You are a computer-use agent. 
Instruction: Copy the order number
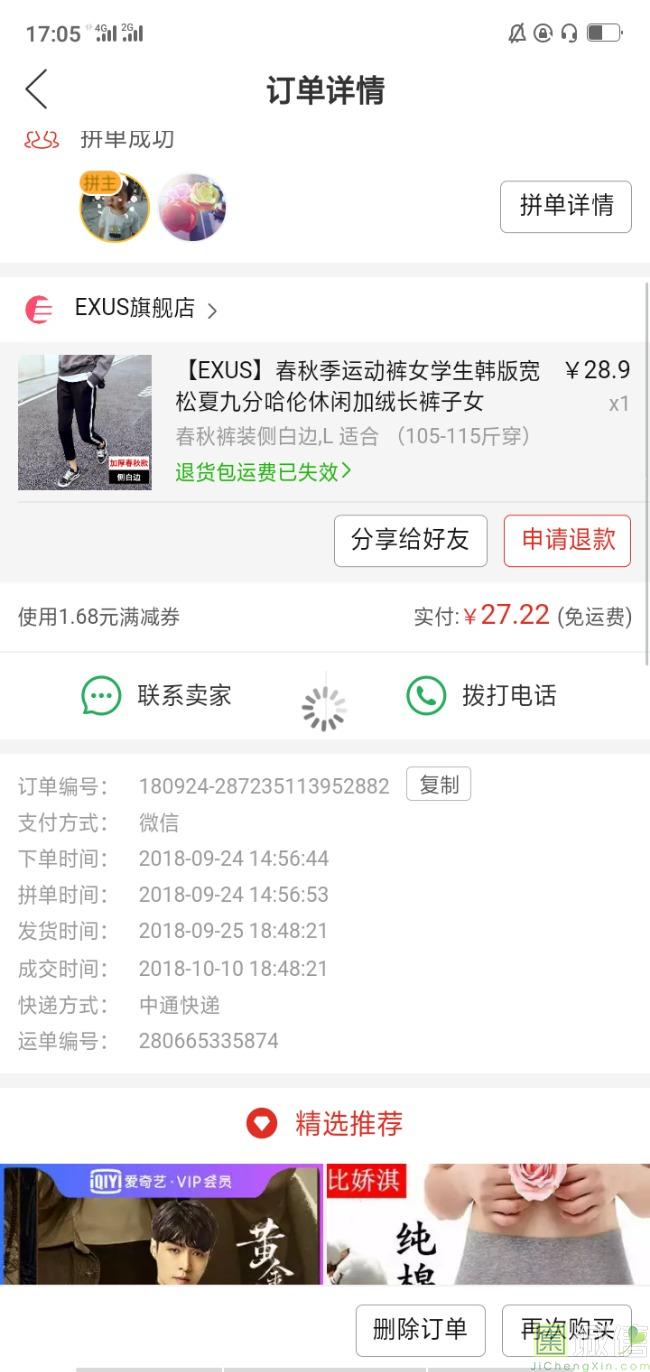pyautogui.click(x=438, y=785)
